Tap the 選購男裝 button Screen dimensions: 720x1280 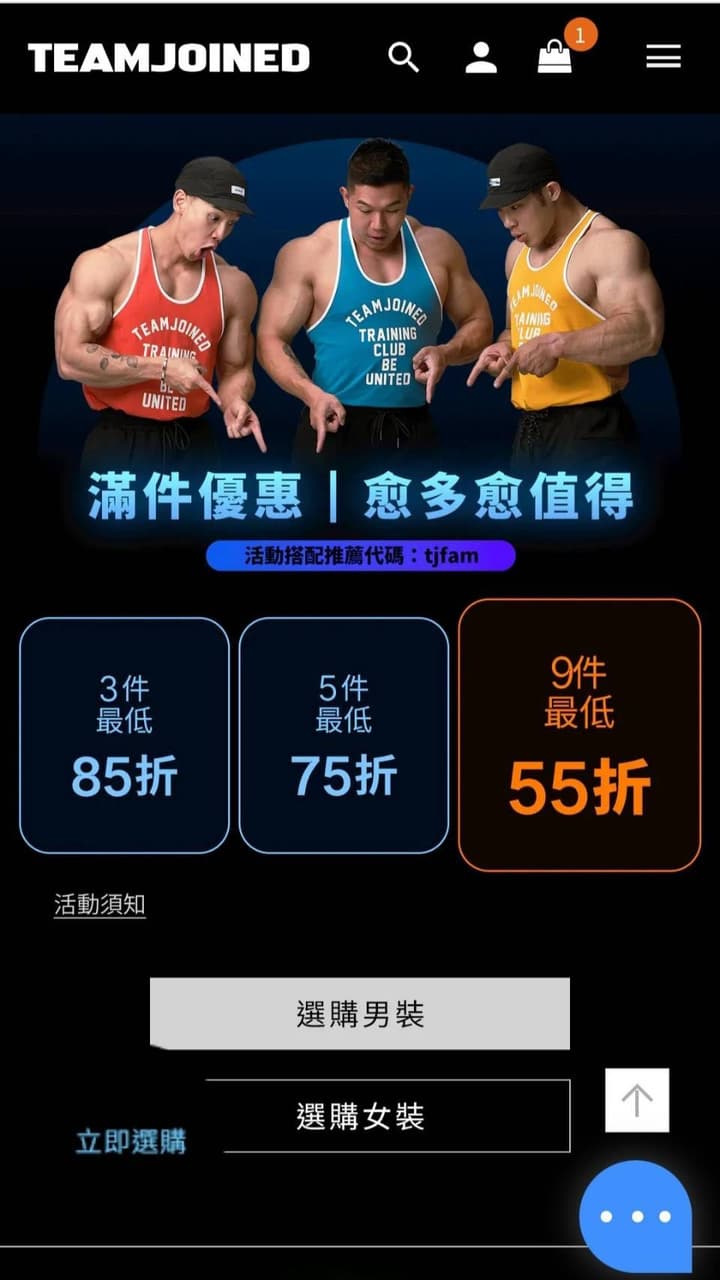coord(360,1014)
